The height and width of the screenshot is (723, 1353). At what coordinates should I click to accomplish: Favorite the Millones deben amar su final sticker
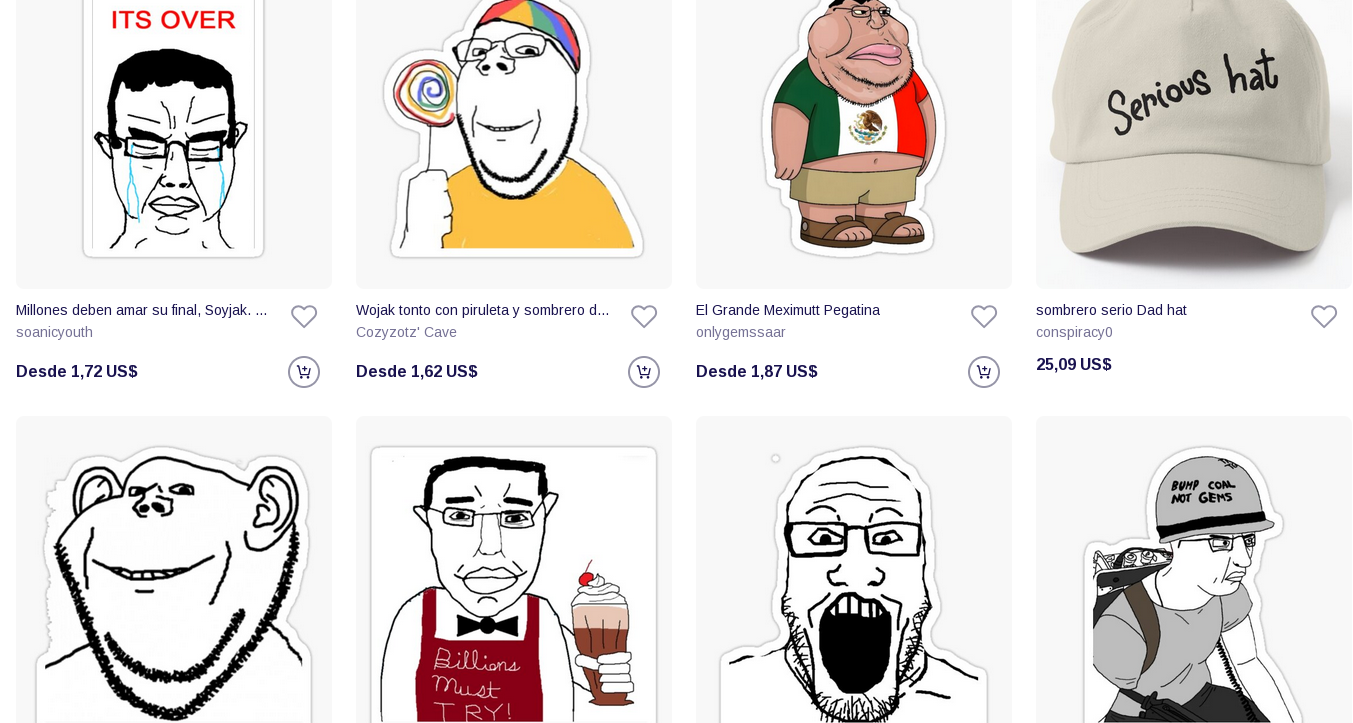tap(304, 317)
